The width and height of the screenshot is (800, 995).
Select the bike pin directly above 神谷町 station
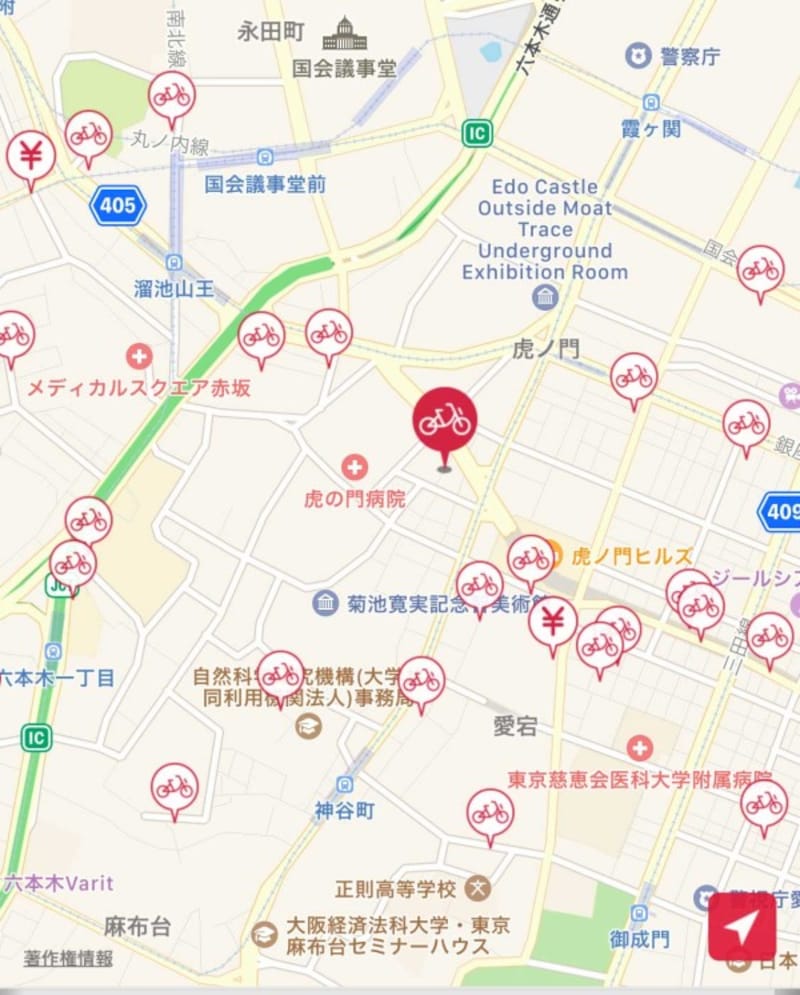(x=421, y=680)
